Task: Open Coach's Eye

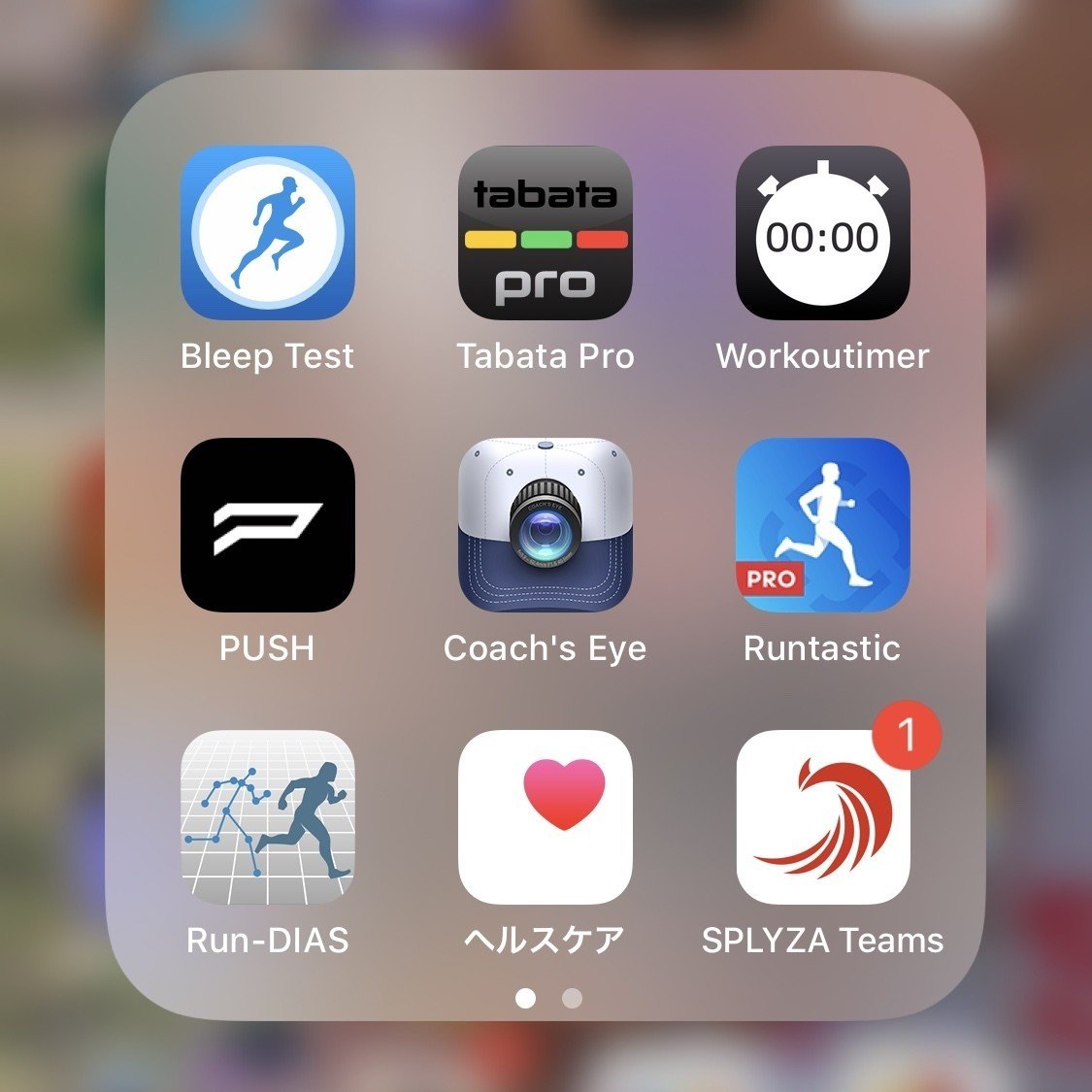Action: [x=545, y=525]
